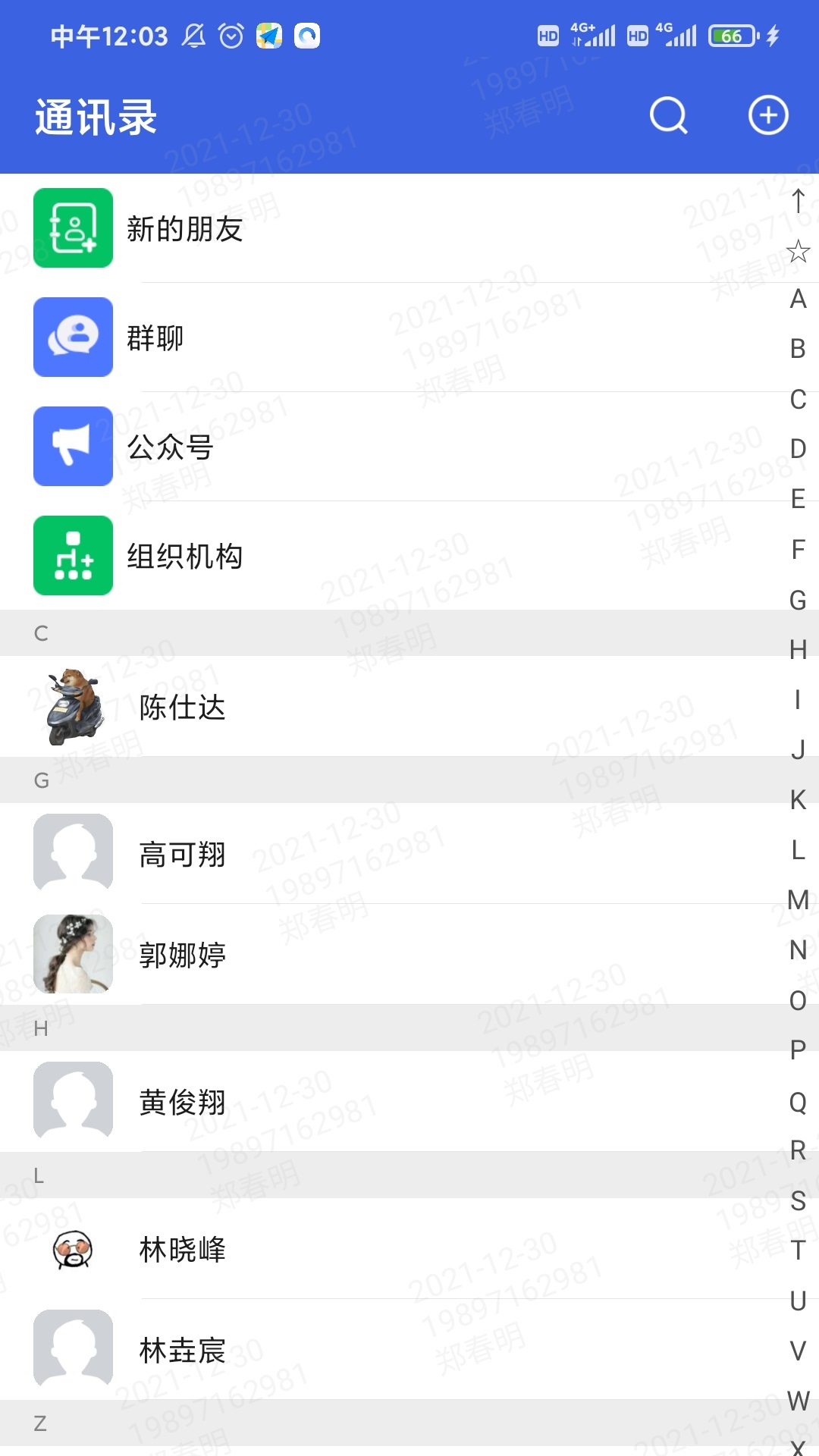Screen dimensions: 819x1456
Task: Open the search icon in the header
Action: [668, 116]
